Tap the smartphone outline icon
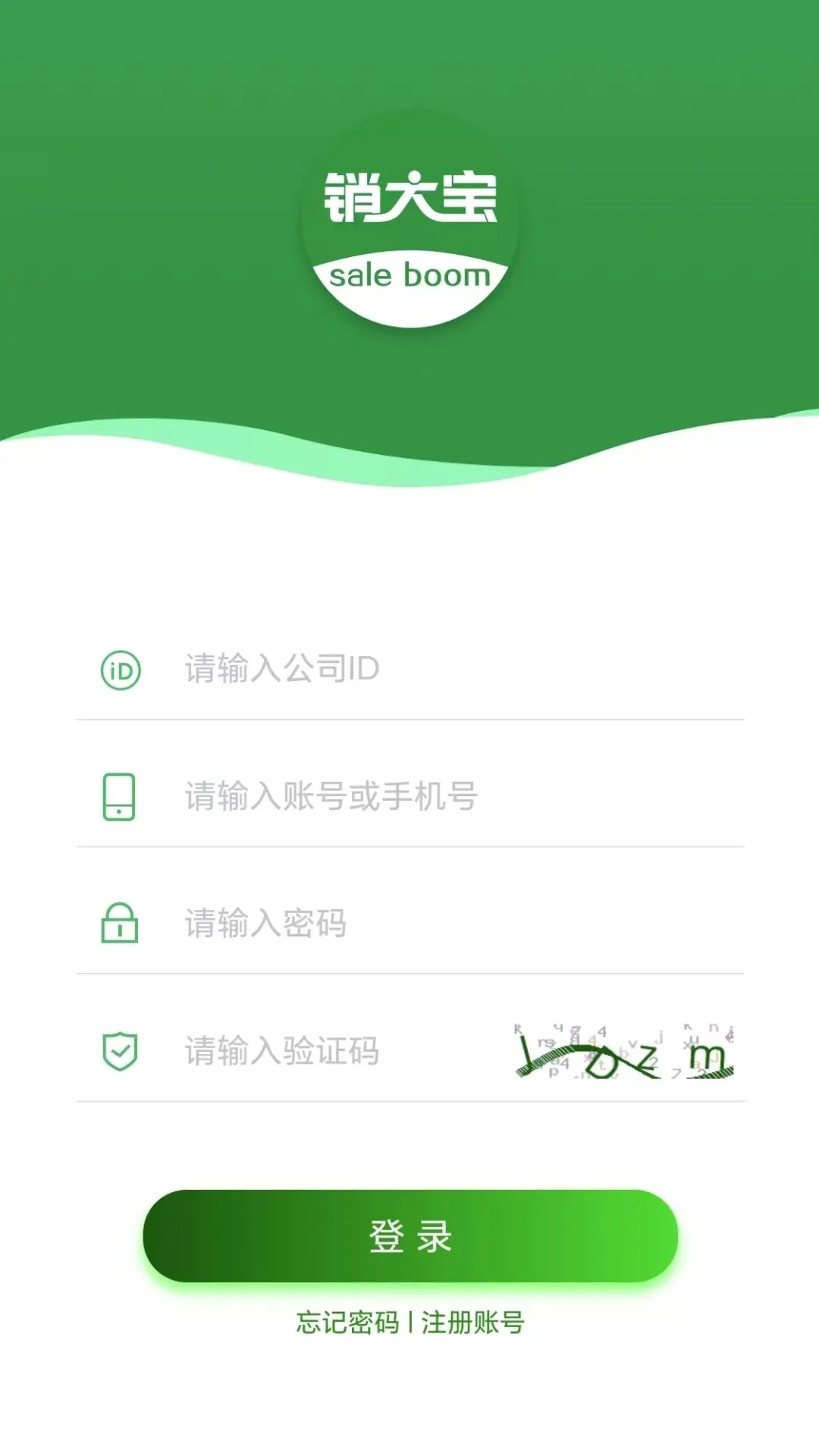The image size is (819, 1456). click(120, 797)
